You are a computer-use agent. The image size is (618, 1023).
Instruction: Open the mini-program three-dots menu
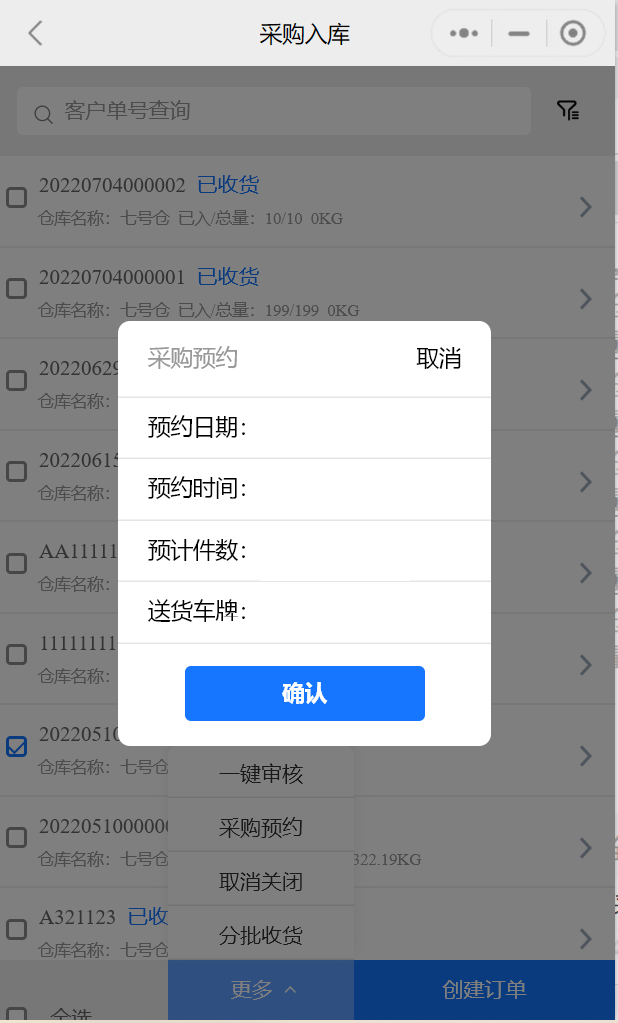coord(464,33)
